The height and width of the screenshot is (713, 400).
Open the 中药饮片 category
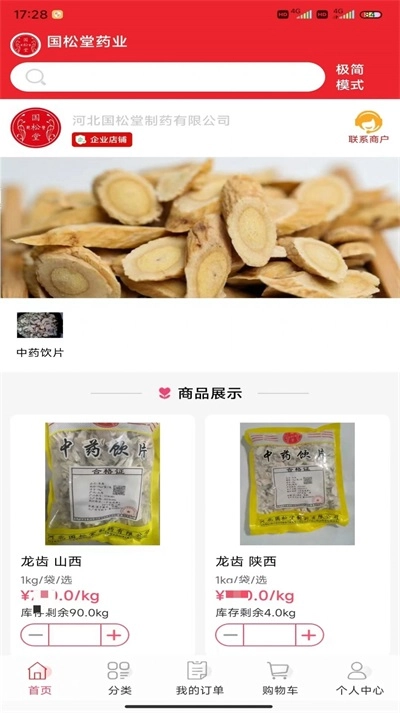point(40,335)
